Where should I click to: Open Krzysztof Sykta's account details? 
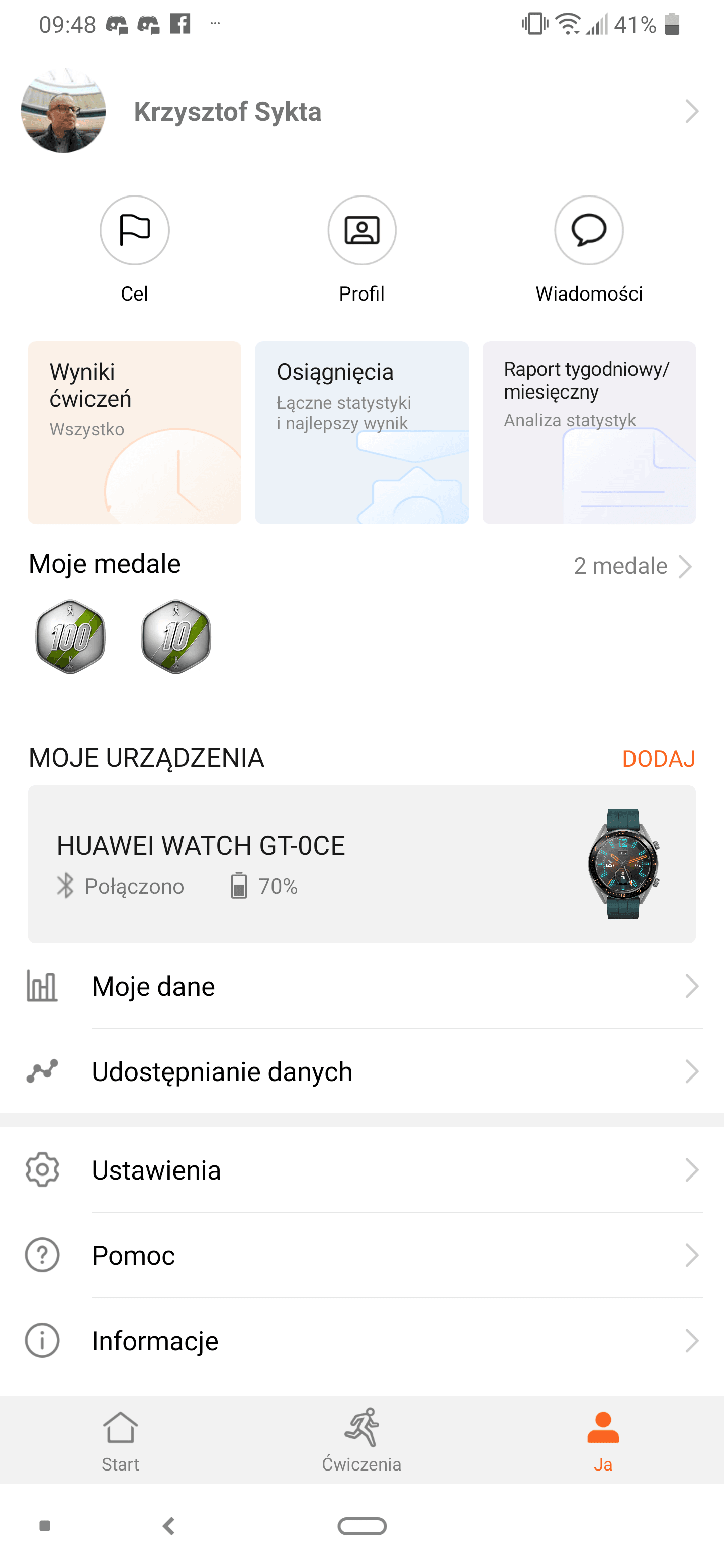[361, 112]
